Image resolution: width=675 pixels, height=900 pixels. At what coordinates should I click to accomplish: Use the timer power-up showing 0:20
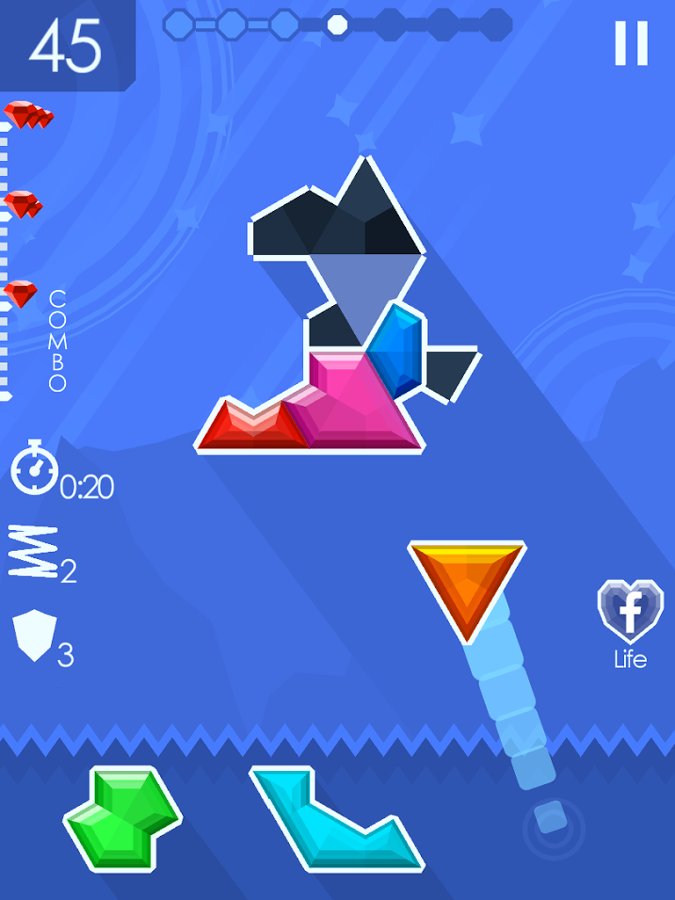(x=36, y=469)
